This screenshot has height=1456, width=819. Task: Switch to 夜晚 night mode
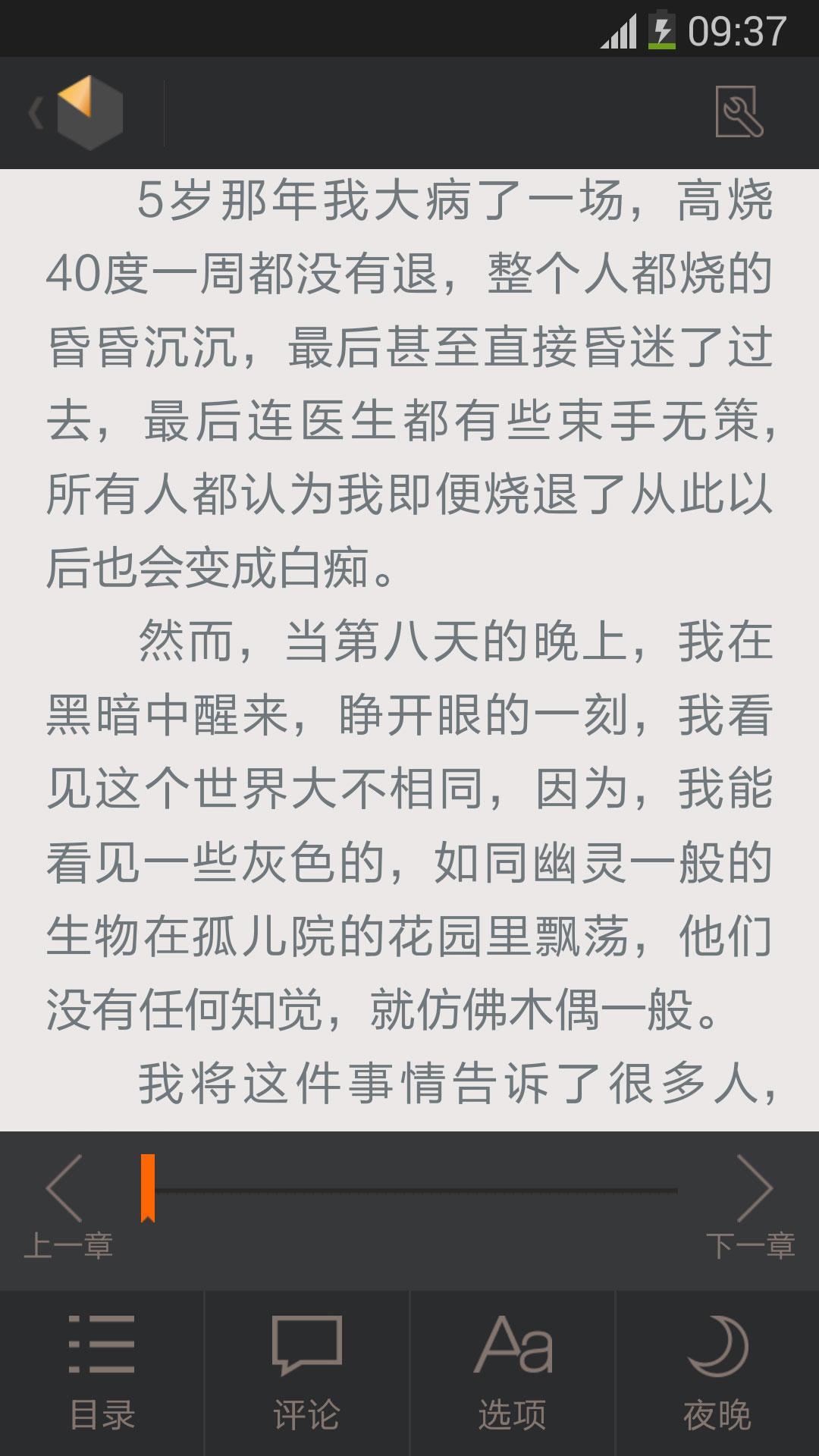click(717, 1373)
